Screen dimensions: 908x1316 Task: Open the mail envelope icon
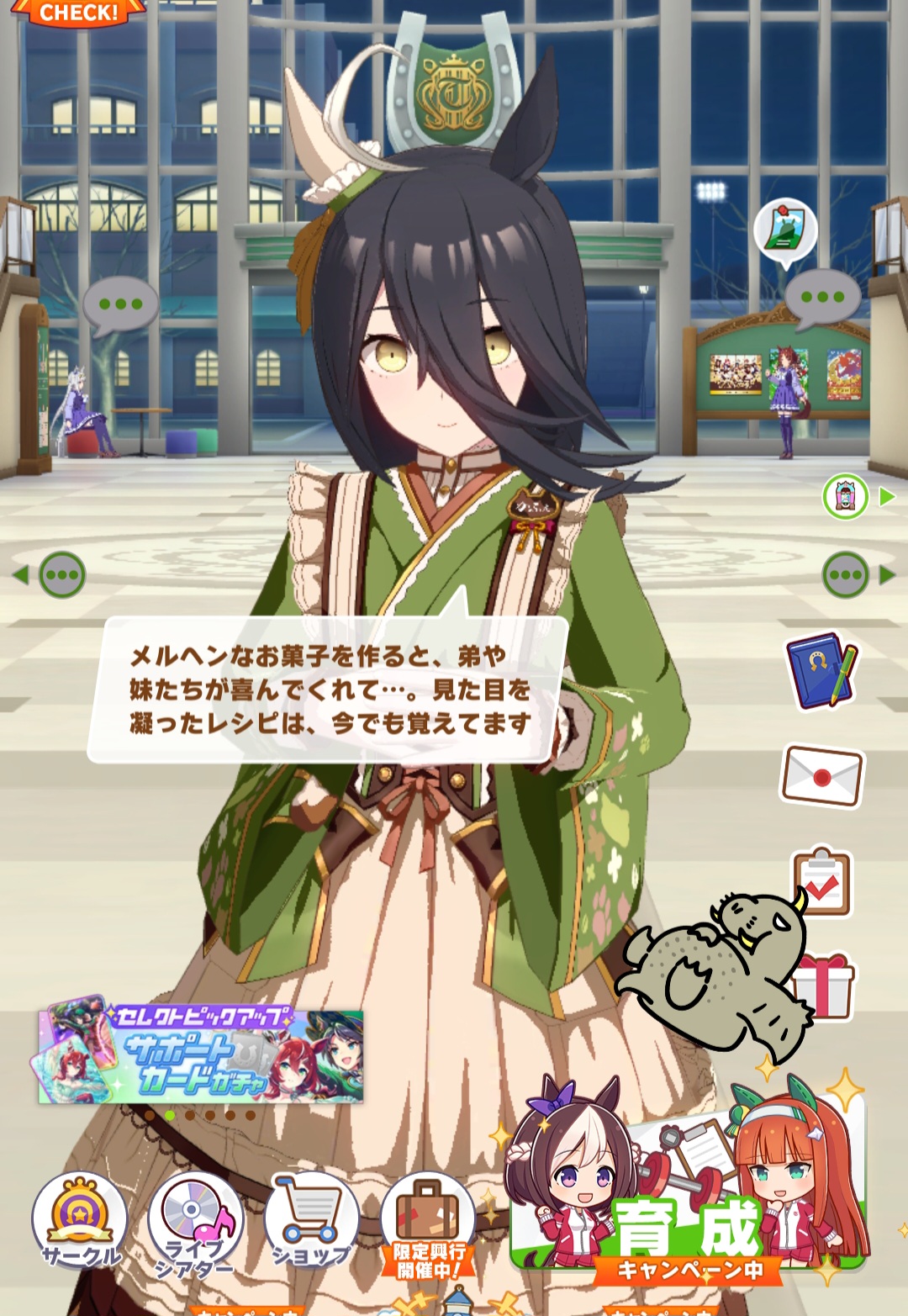point(821,775)
